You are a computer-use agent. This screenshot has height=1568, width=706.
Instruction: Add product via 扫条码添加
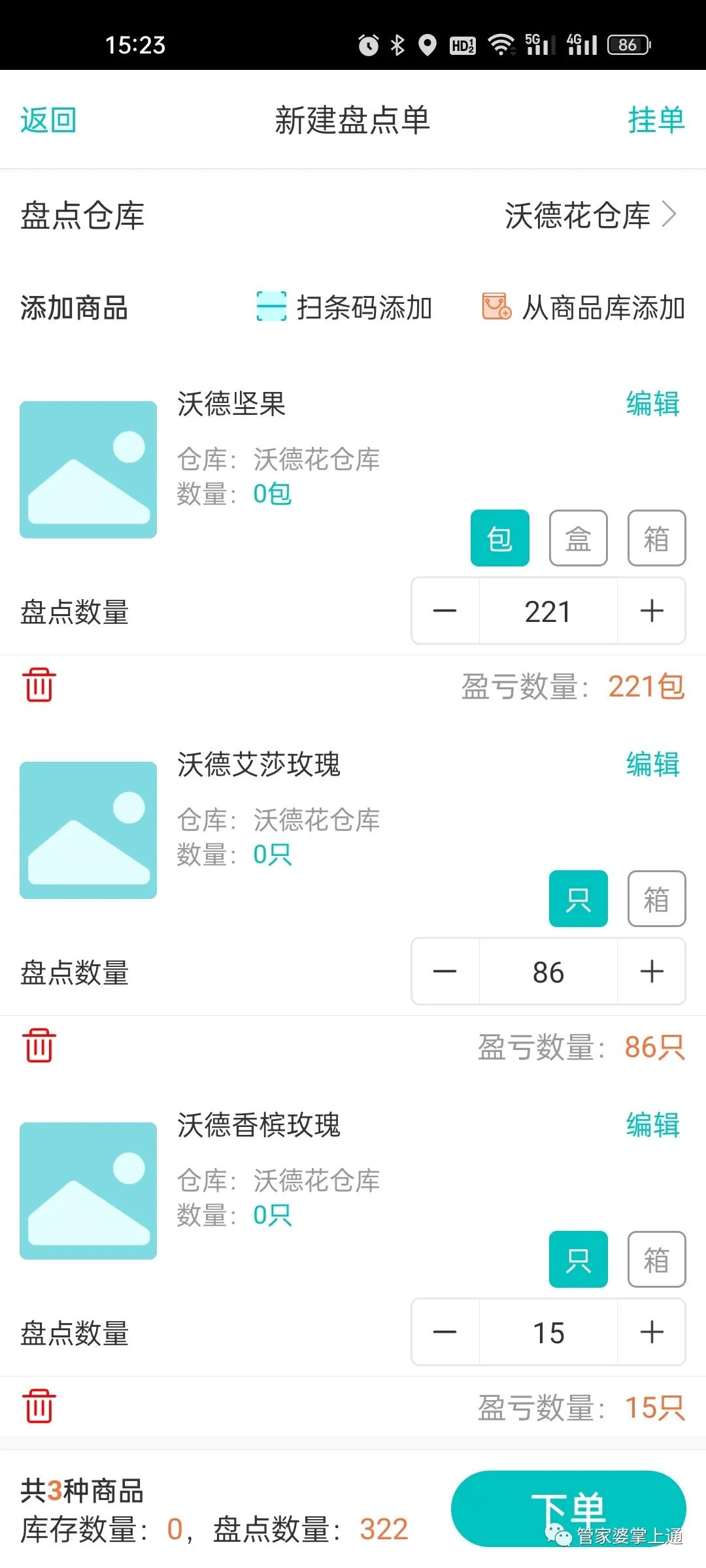click(x=344, y=307)
